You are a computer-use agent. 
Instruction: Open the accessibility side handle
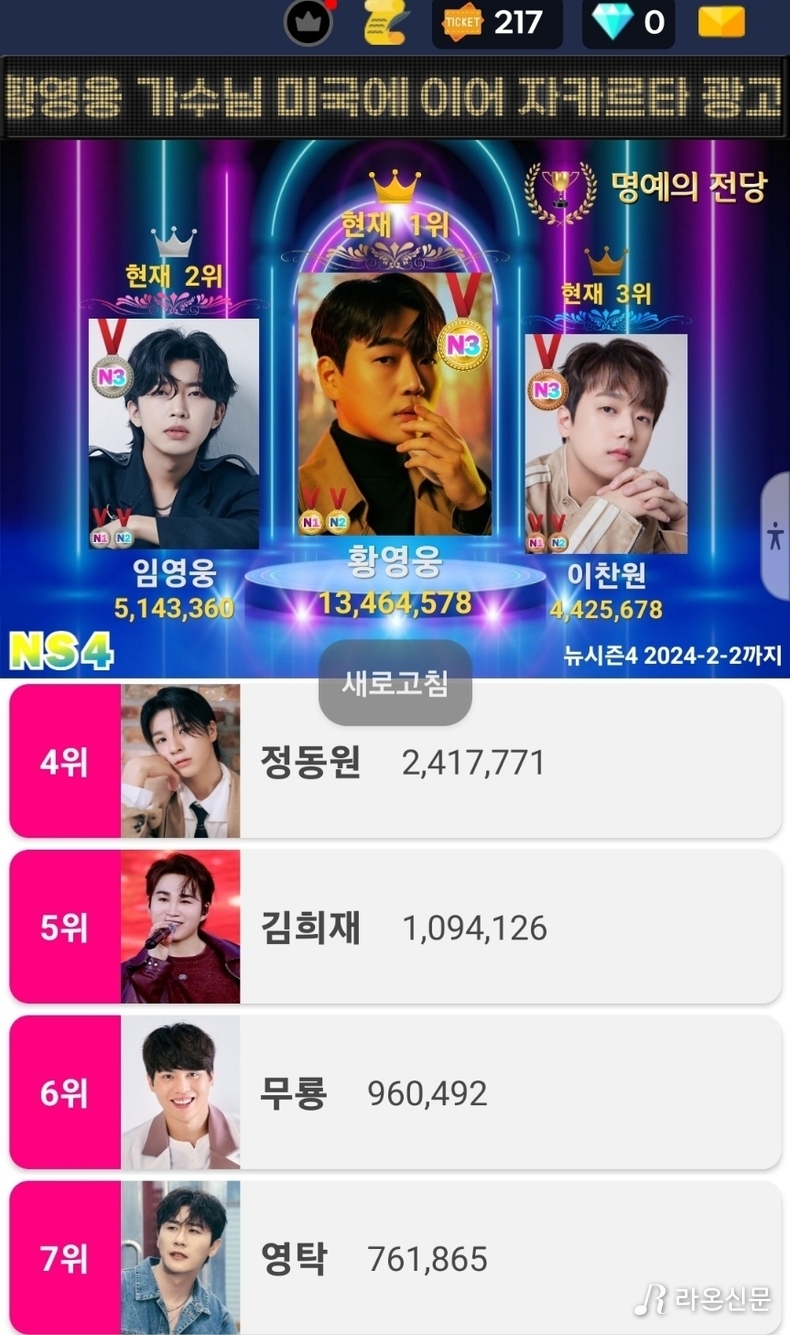776,536
